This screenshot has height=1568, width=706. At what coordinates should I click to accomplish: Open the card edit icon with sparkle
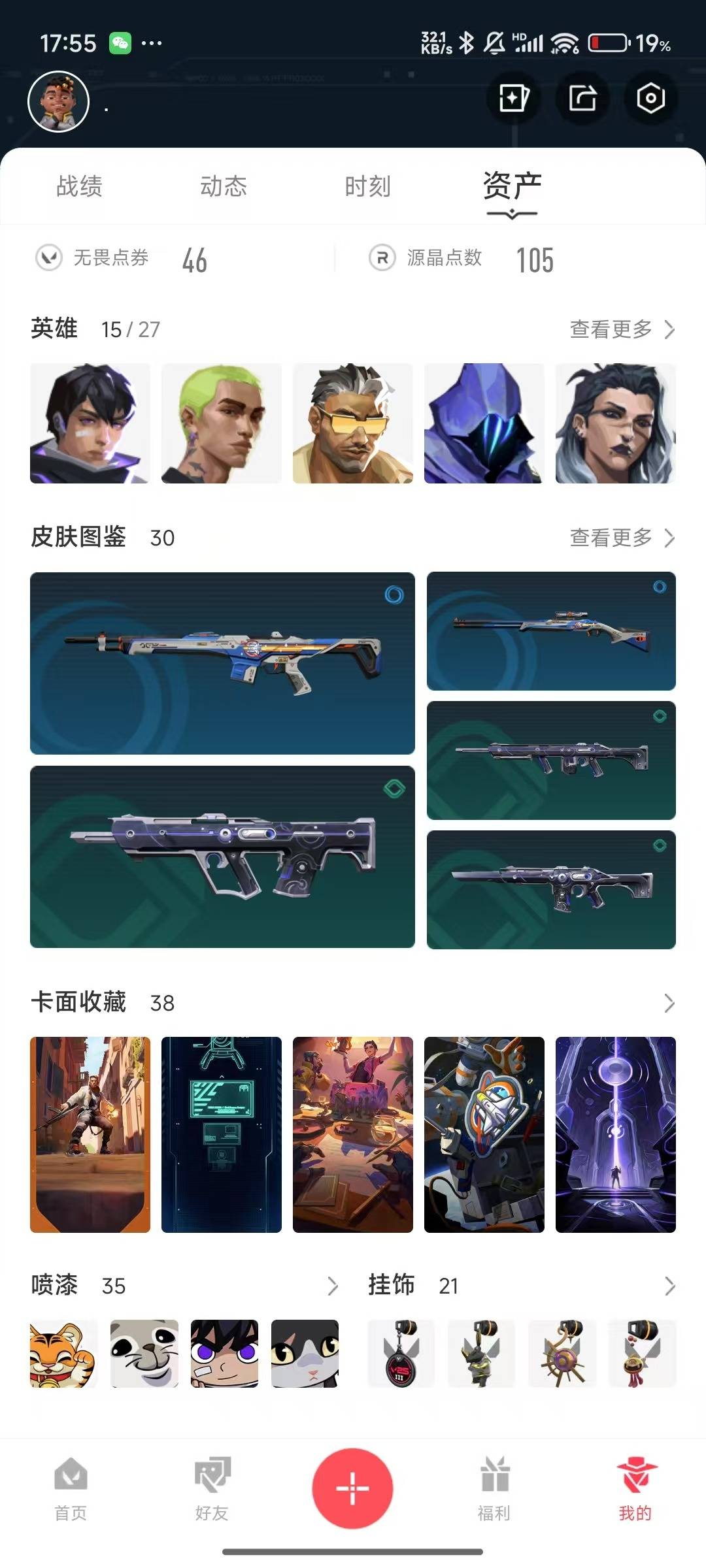[x=514, y=99]
